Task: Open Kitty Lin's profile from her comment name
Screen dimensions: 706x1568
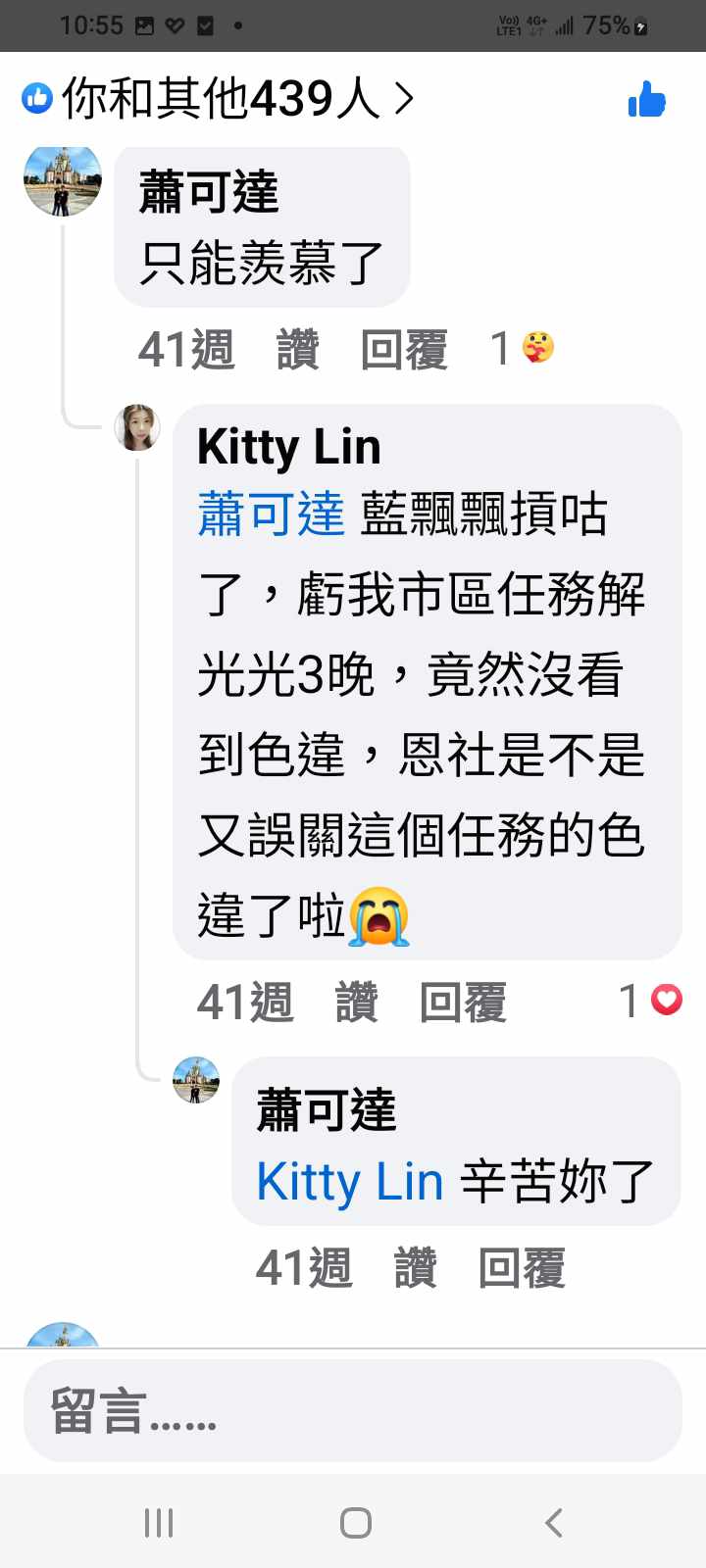Action: point(288,447)
